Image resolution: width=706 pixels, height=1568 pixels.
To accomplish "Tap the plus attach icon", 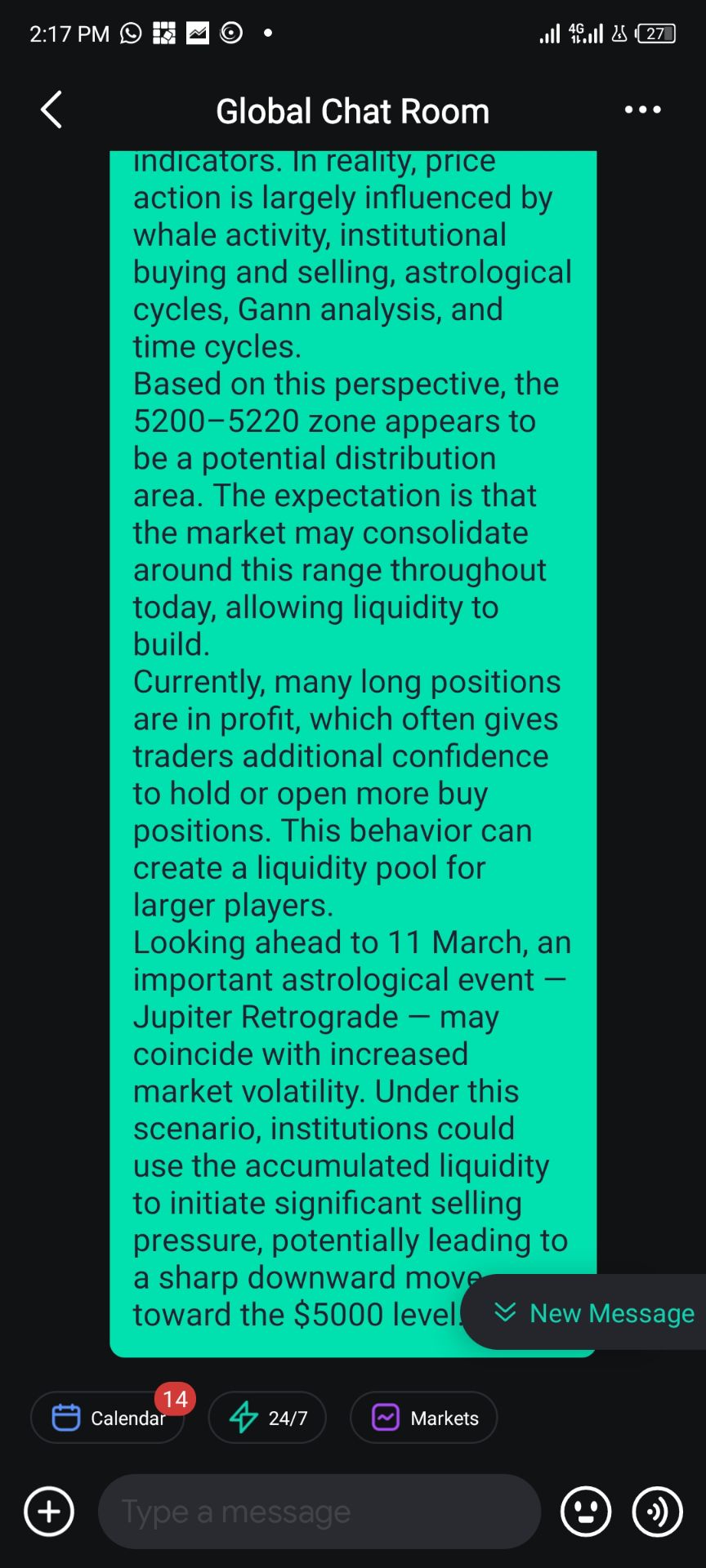I will 49,1512.
